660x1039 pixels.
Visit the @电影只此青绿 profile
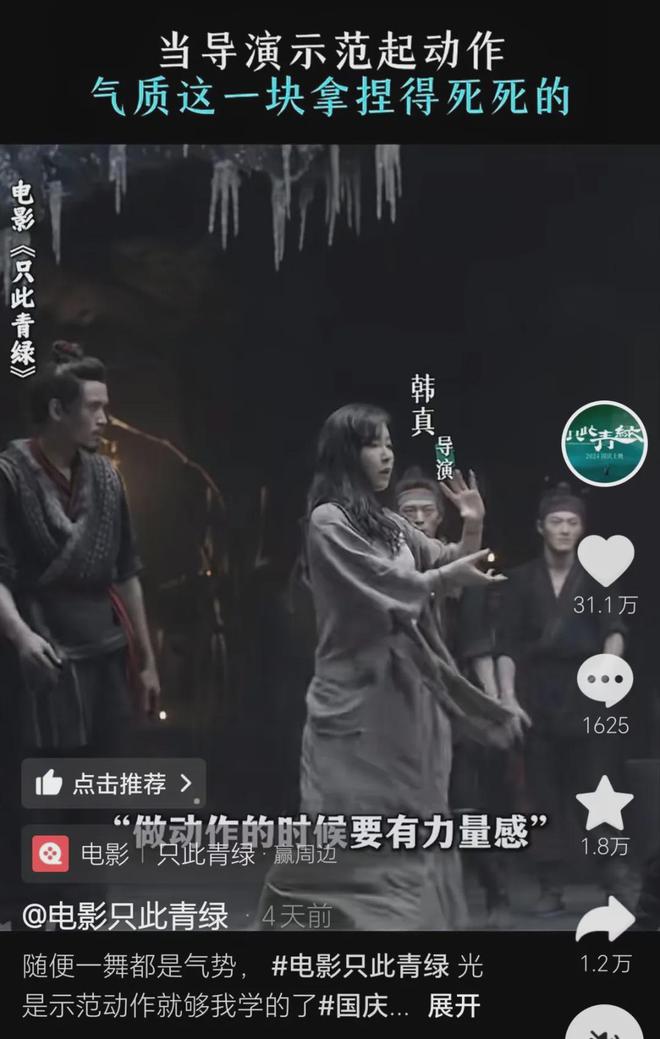coord(127,915)
